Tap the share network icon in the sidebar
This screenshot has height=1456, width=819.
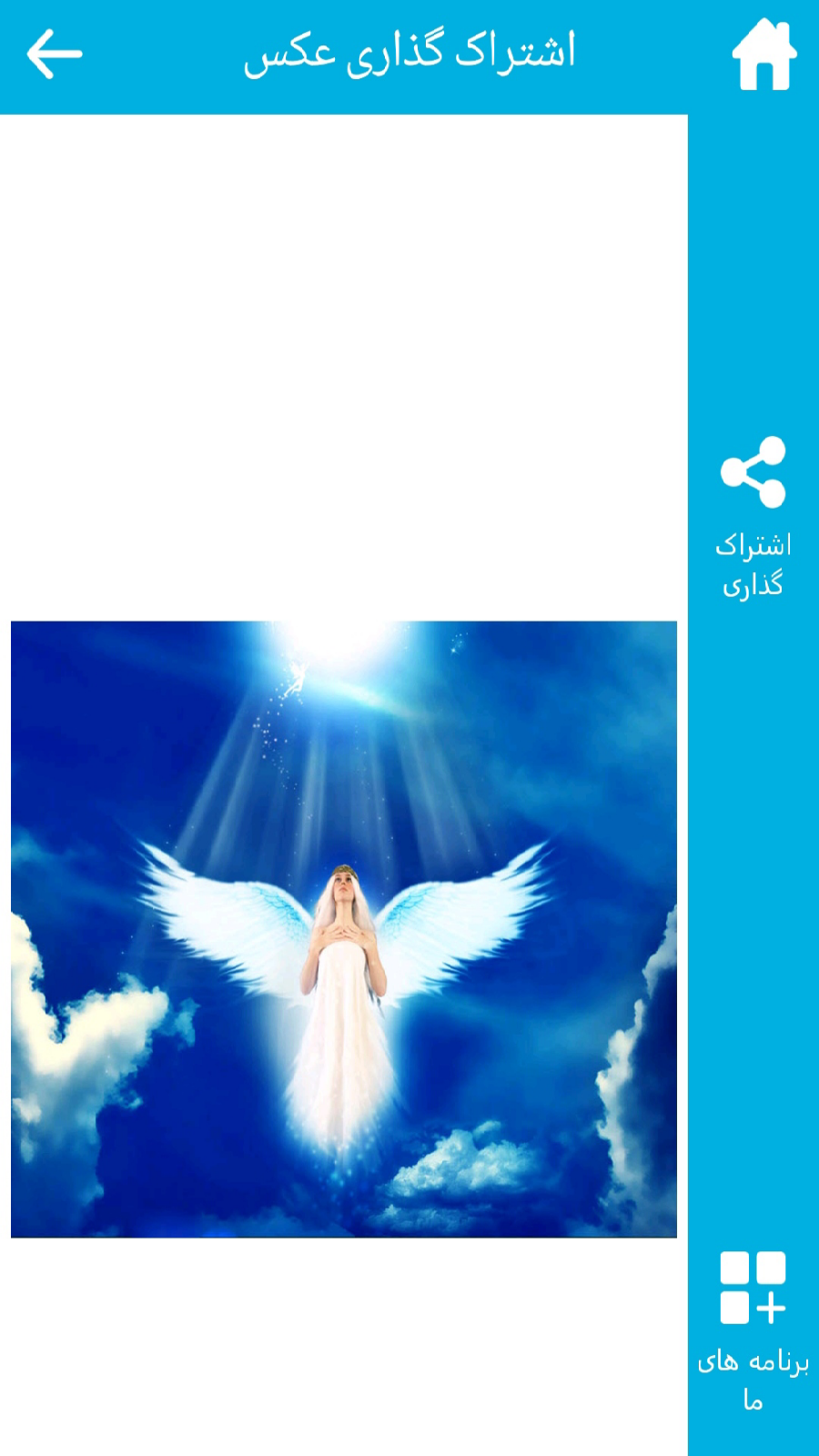(753, 472)
